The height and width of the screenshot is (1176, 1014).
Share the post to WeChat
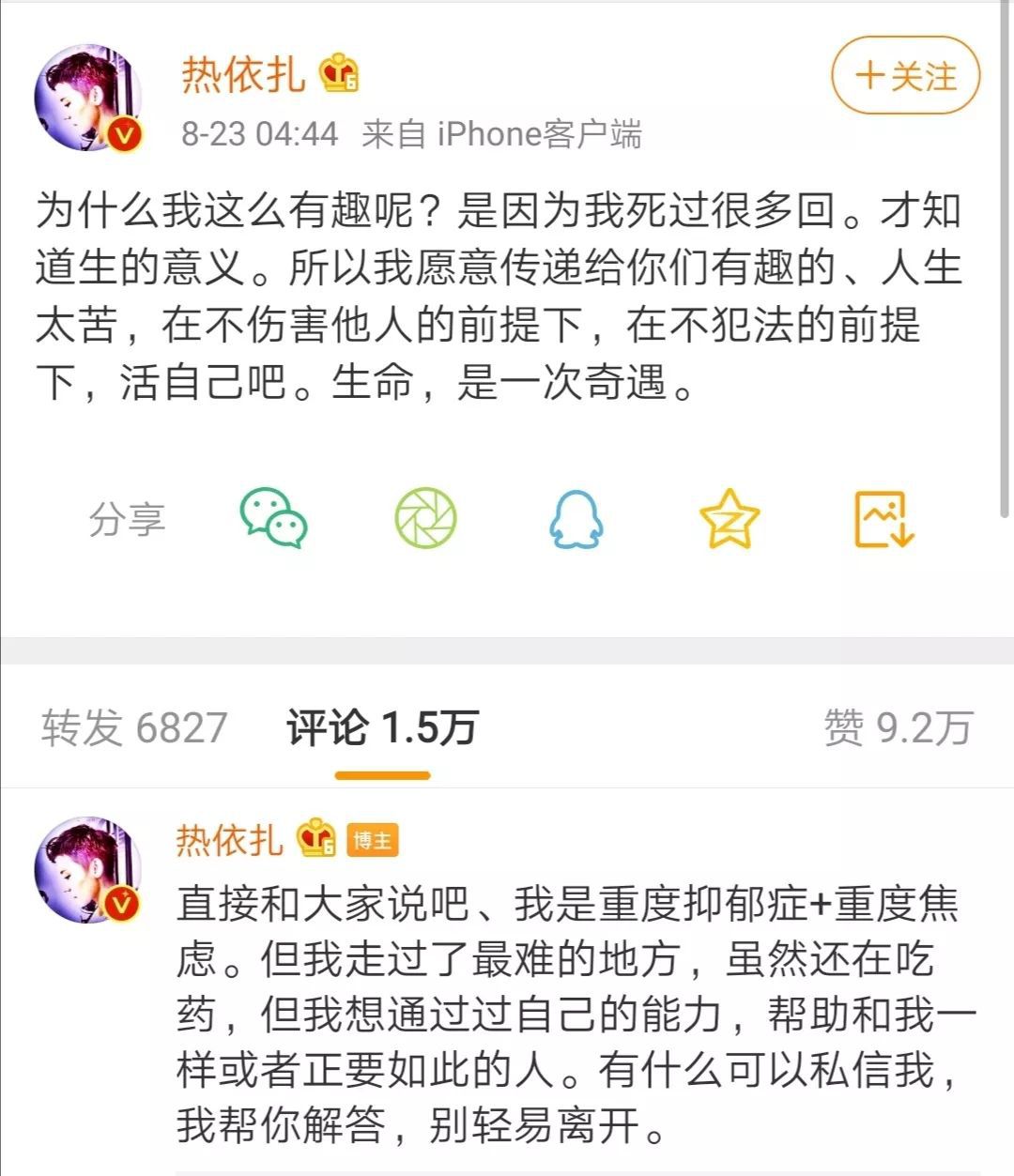(273, 517)
